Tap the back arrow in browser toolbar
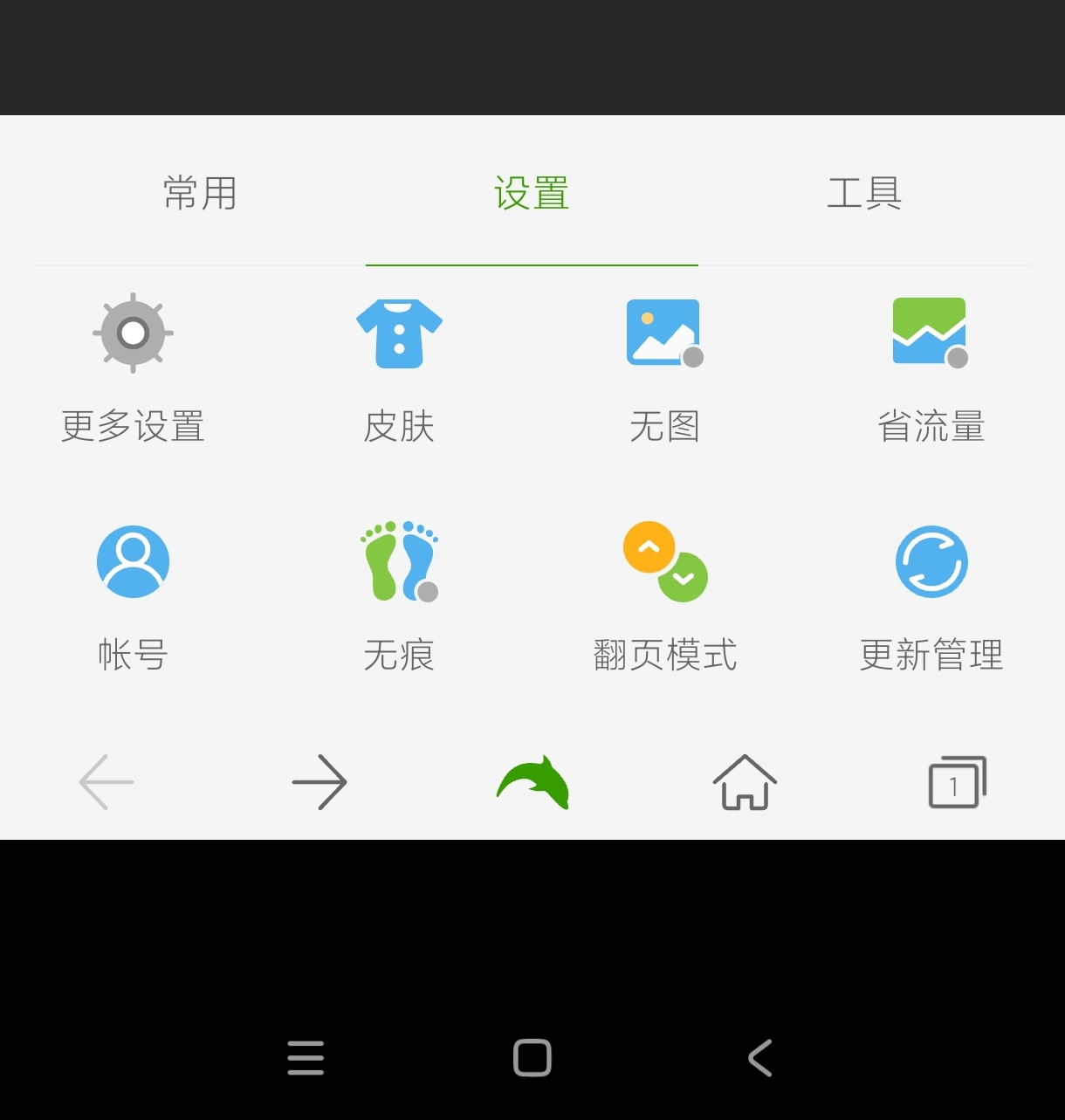 (x=106, y=782)
